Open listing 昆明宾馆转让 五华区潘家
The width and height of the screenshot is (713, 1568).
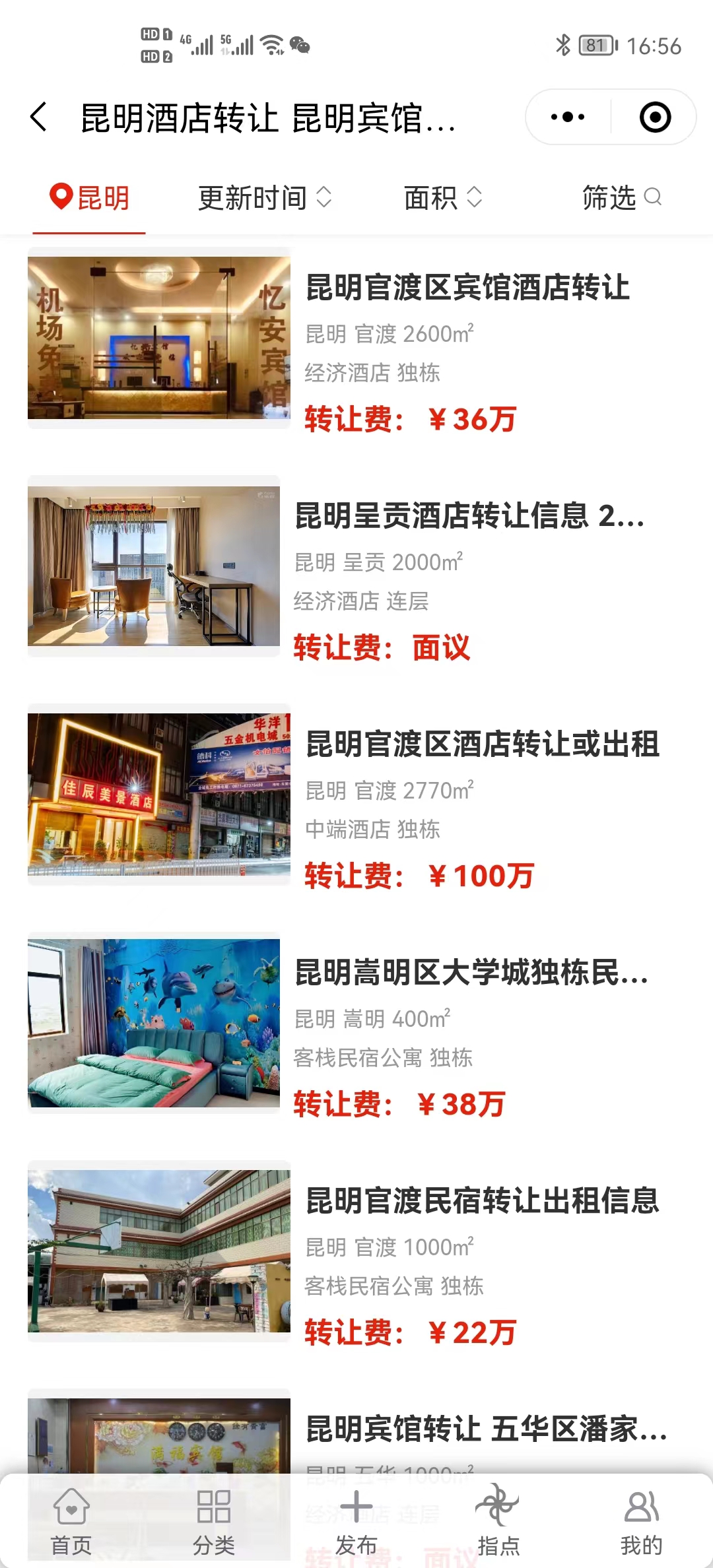click(x=486, y=1429)
